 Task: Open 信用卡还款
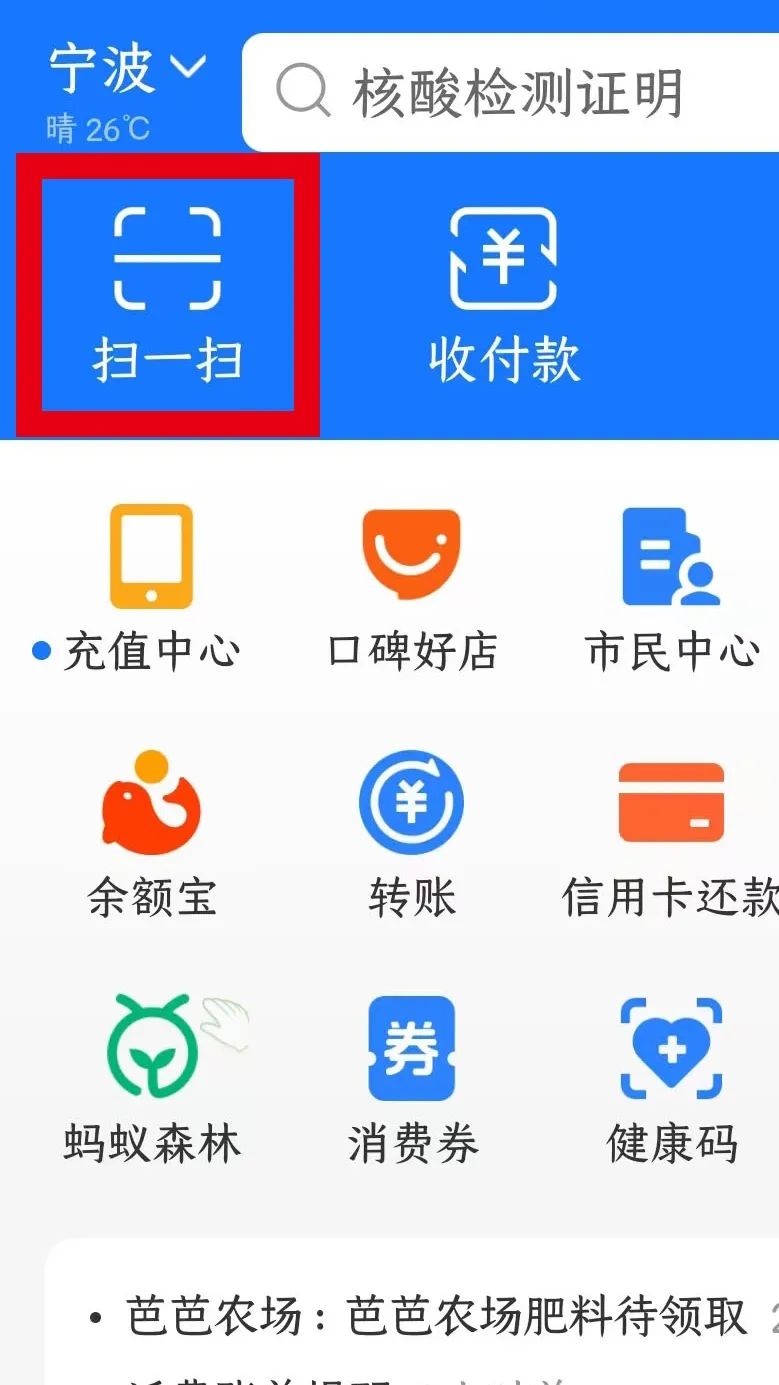point(671,832)
